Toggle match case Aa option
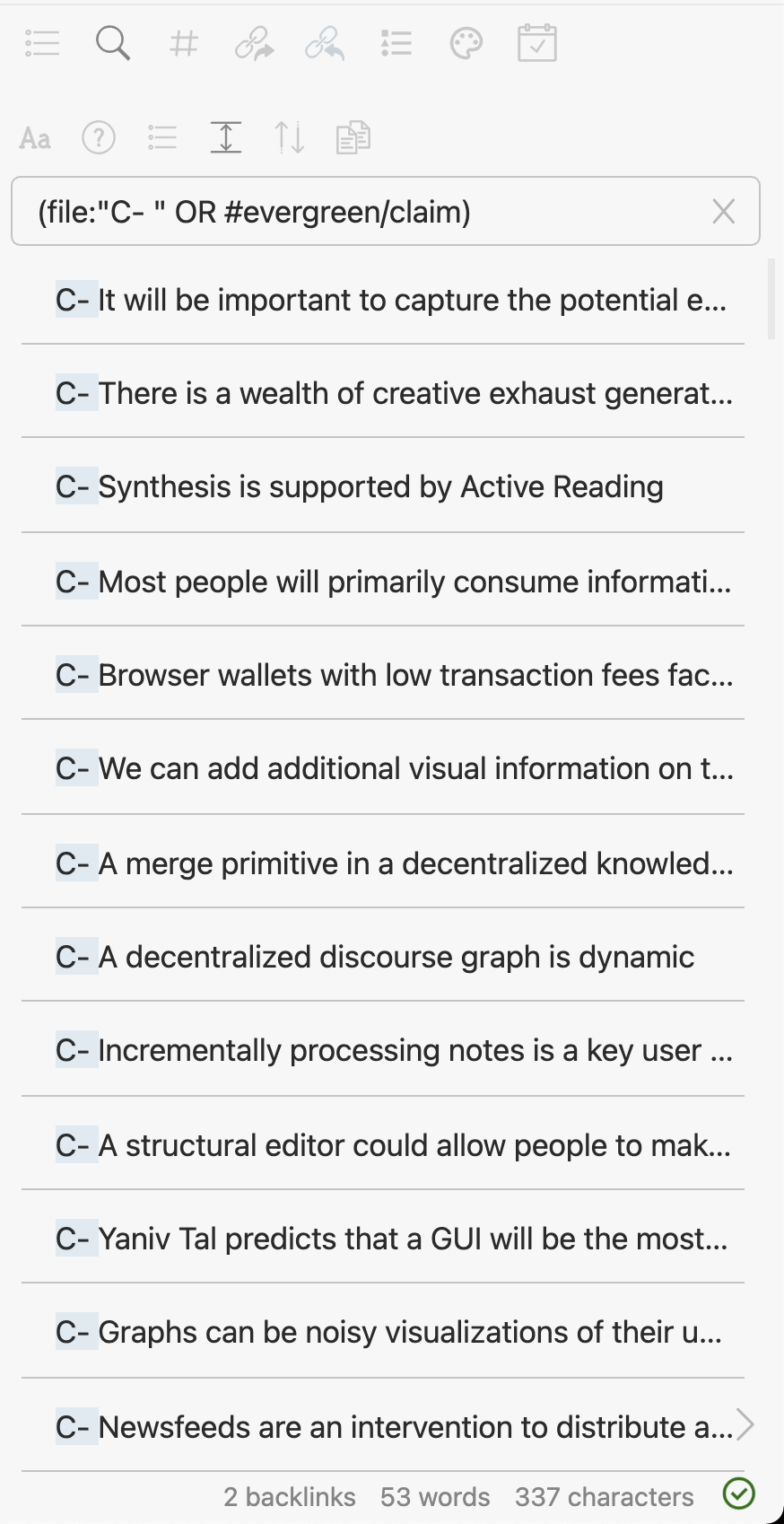 coord(35,138)
